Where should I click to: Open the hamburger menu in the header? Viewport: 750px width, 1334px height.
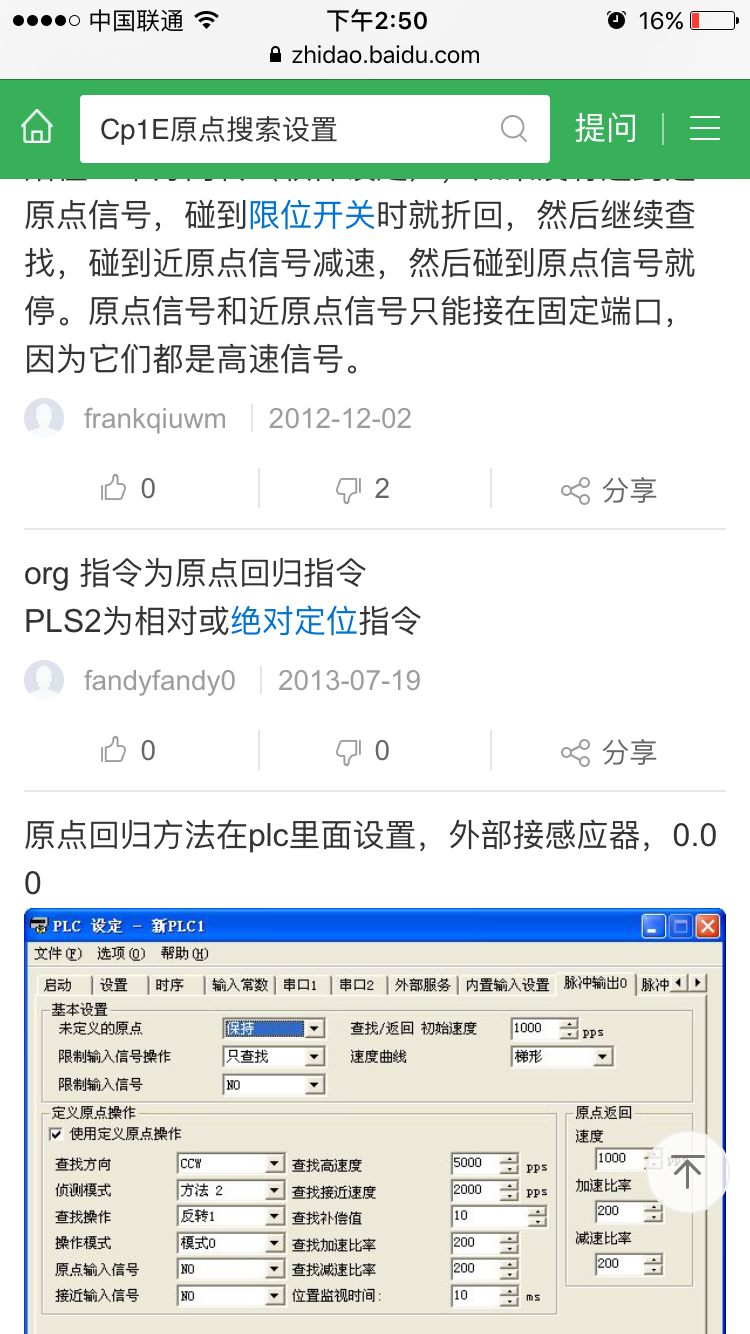pos(705,128)
